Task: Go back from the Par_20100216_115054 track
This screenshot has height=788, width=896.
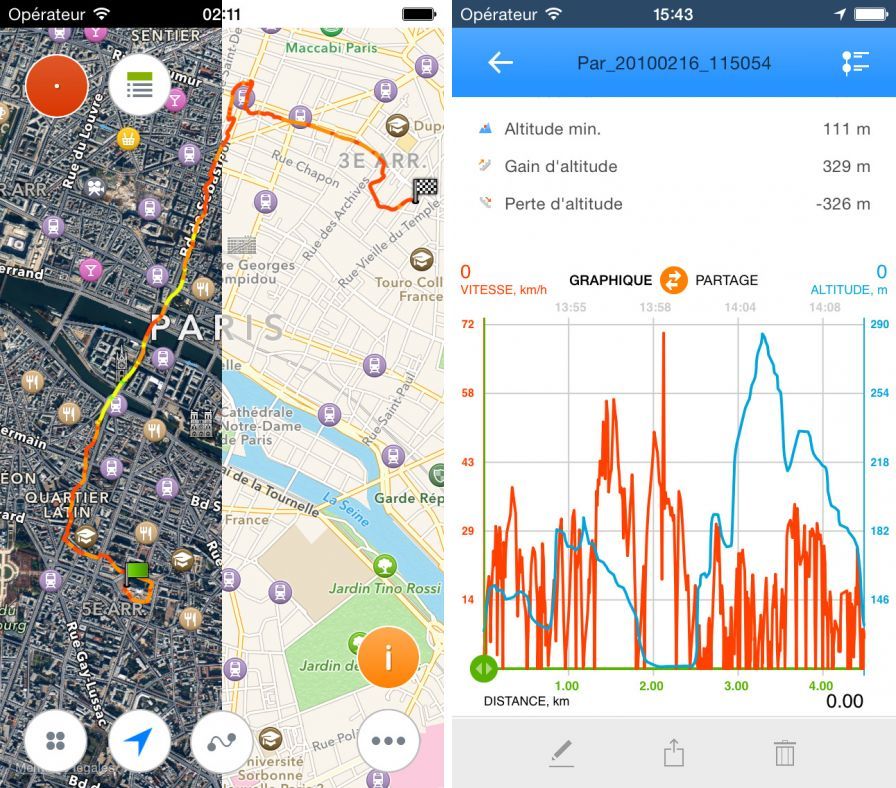Action: [500, 63]
